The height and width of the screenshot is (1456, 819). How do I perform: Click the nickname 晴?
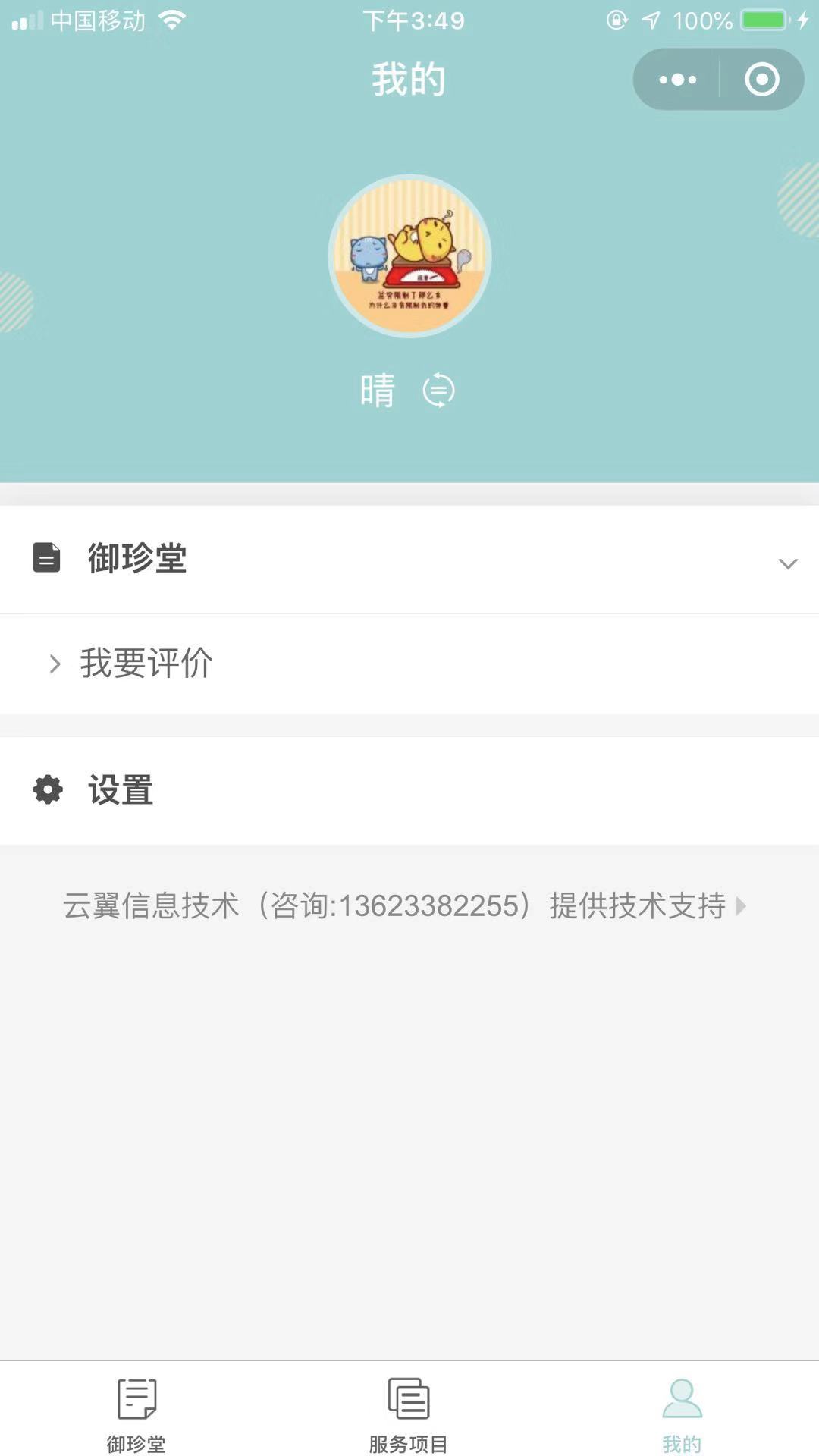coord(379,389)
